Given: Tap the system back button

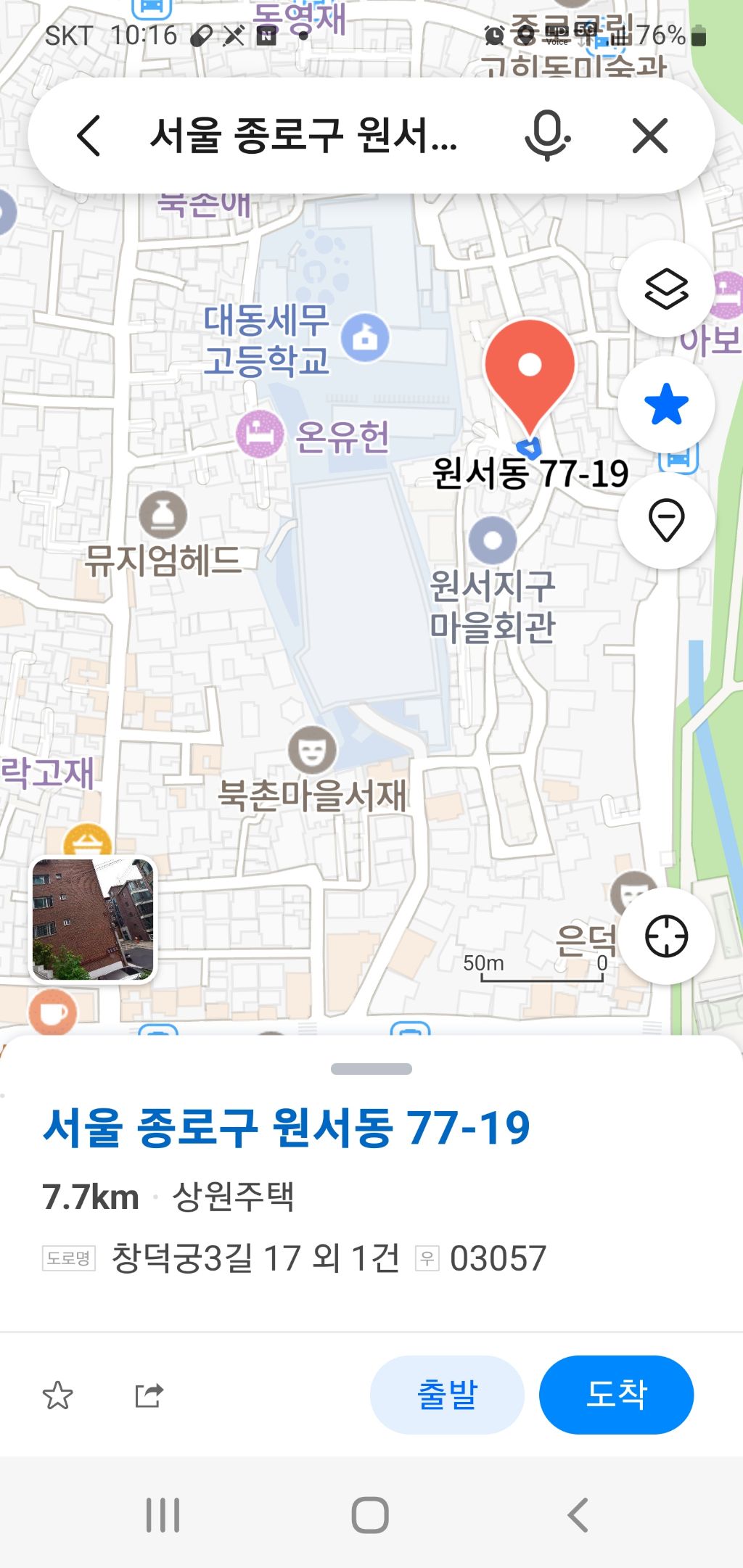Looking at the screenshot, I should 578,1515.
